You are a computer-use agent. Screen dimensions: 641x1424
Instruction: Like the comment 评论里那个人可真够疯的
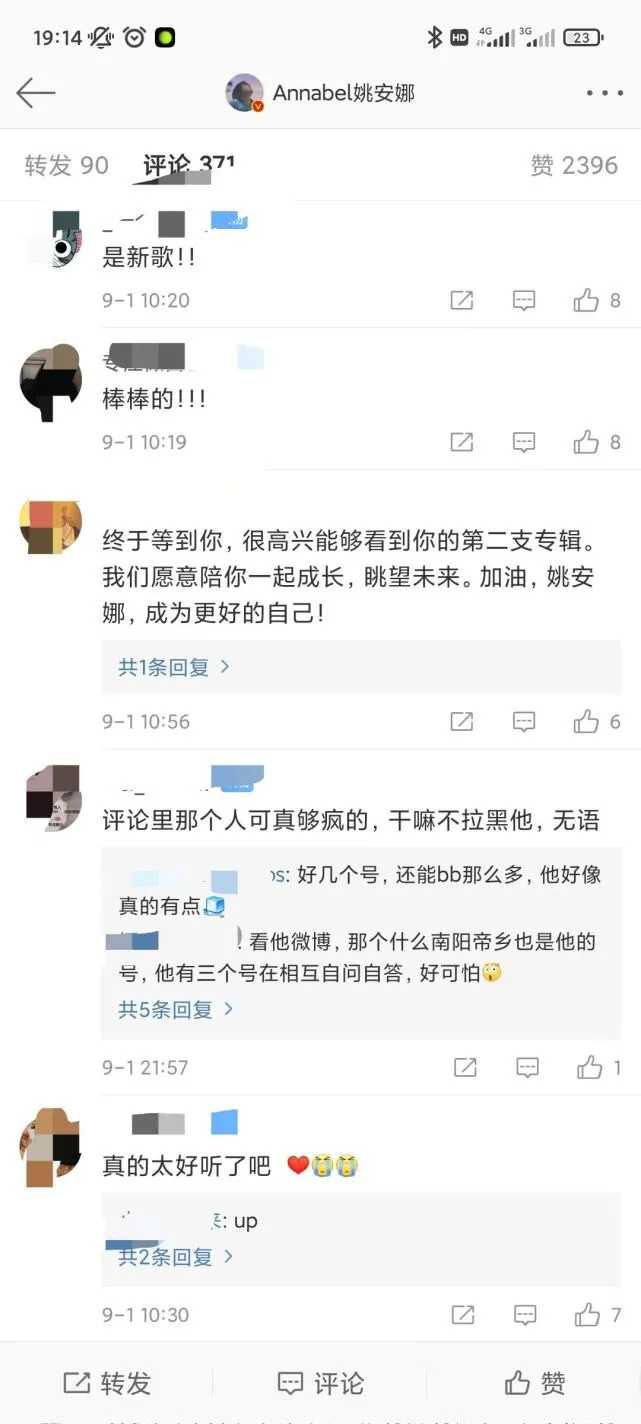tap(599, 1067)
